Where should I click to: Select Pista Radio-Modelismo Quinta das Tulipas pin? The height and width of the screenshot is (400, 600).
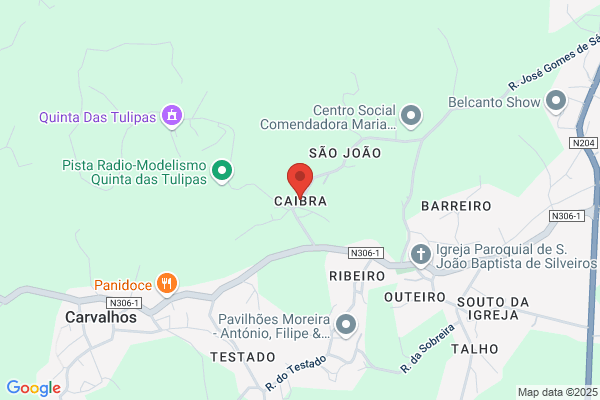click(222, 171)
